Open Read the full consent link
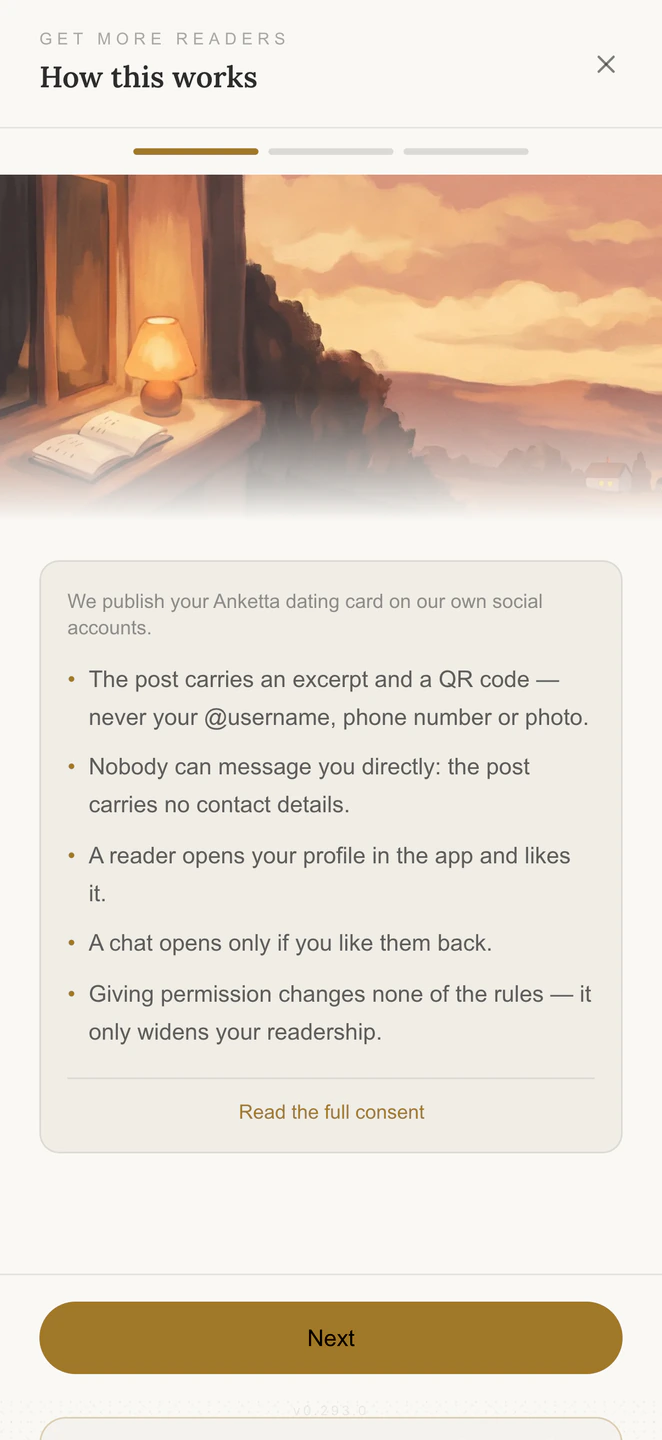Viewport: 662px width, 1440px height. click(331, 1112)
